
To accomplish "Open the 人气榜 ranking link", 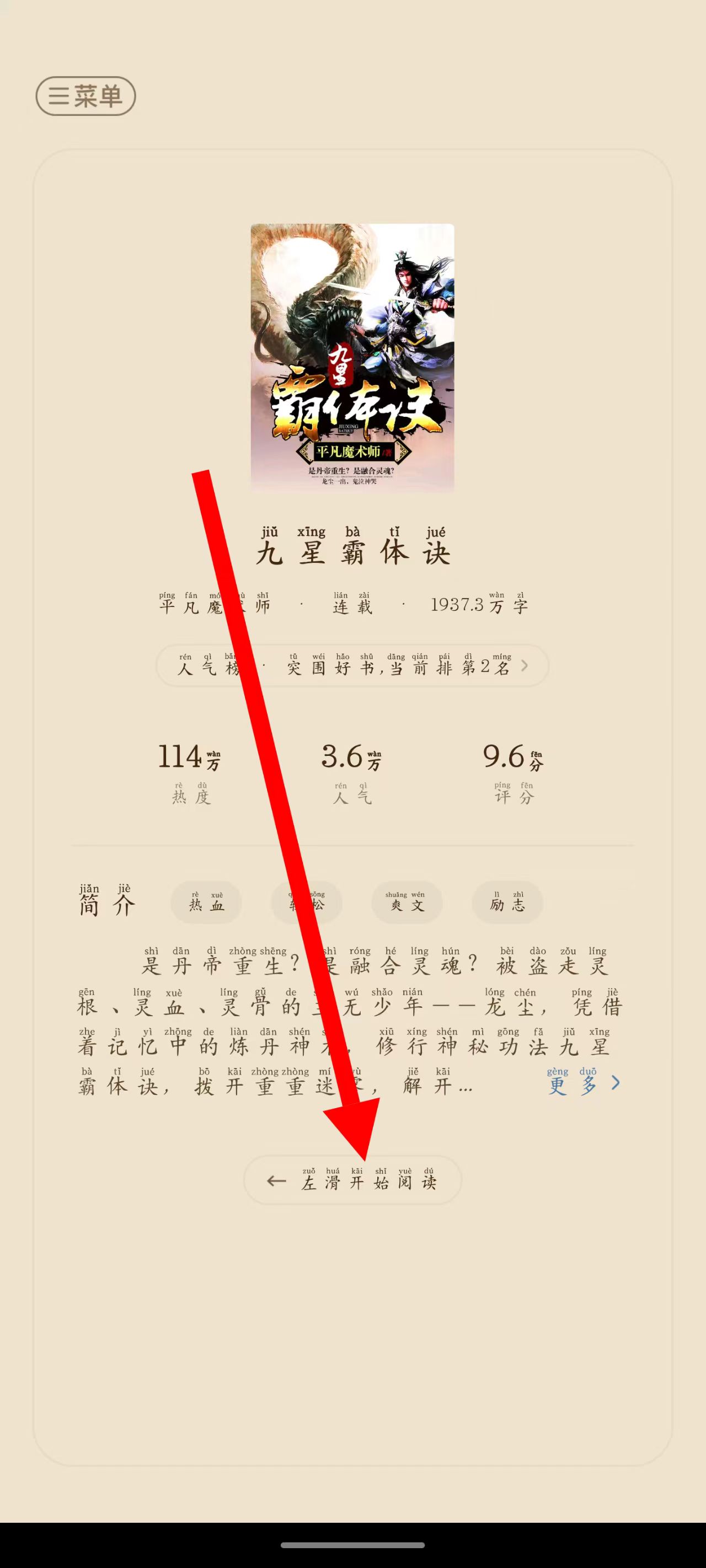I will point(352,666).
